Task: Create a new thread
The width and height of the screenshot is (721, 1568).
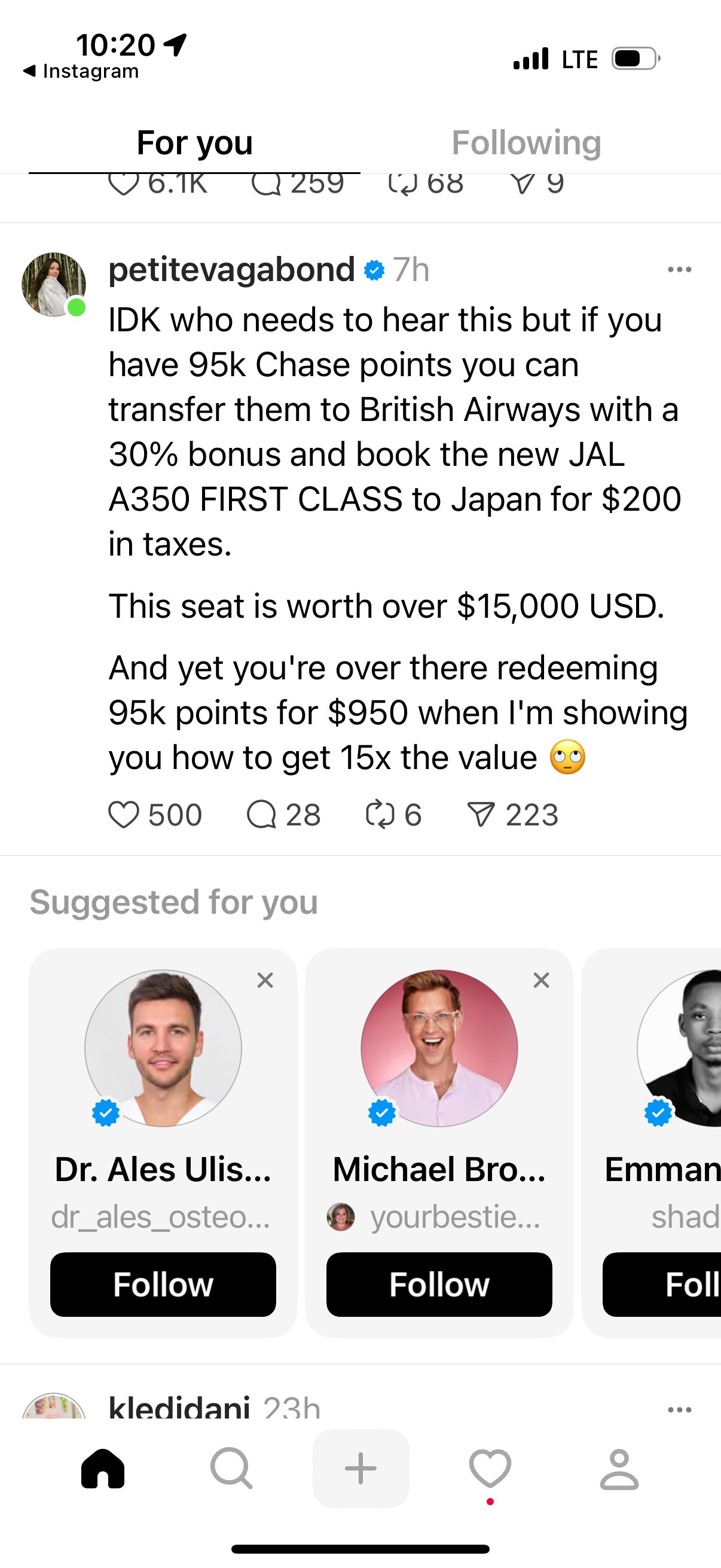Action: coord(361,1469)
